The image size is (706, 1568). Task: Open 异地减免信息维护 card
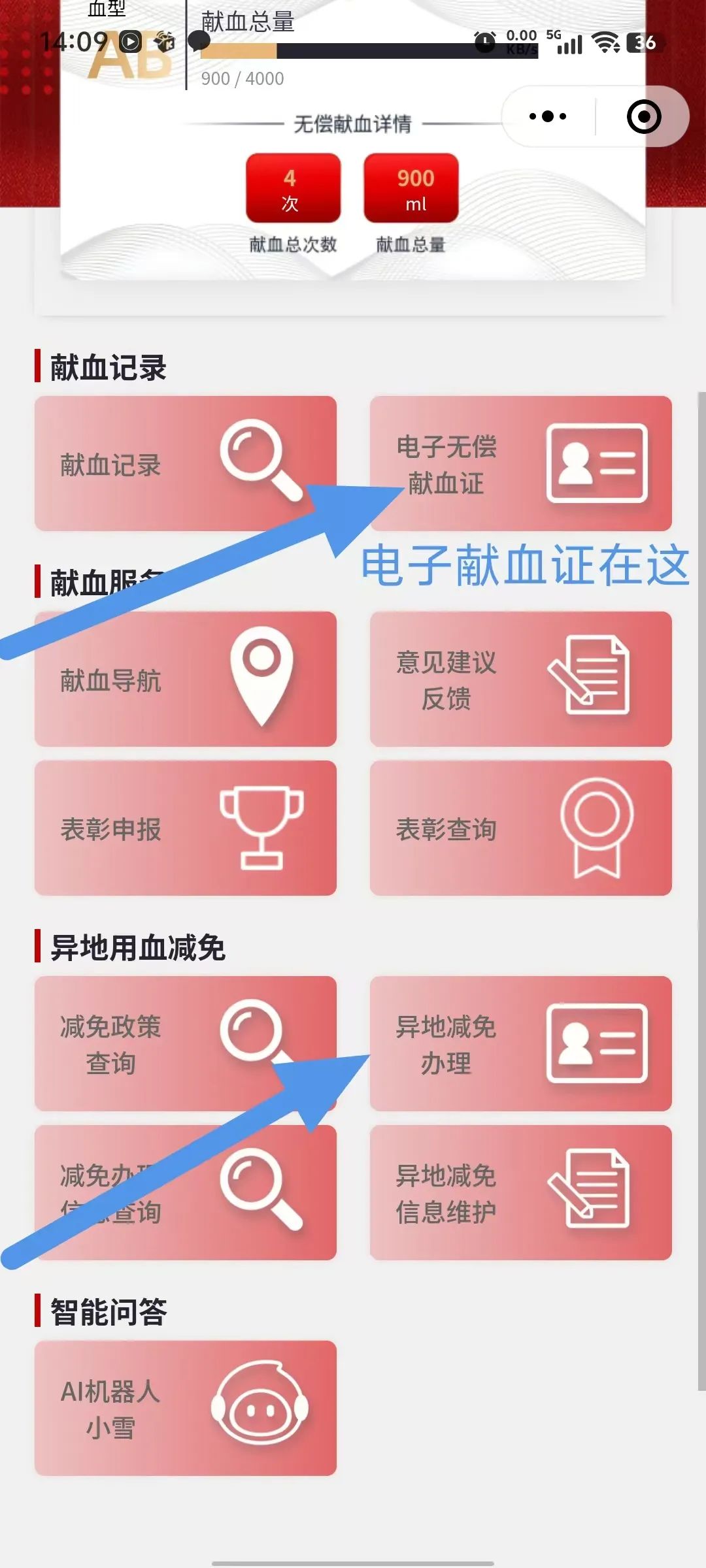[520, 1192]
